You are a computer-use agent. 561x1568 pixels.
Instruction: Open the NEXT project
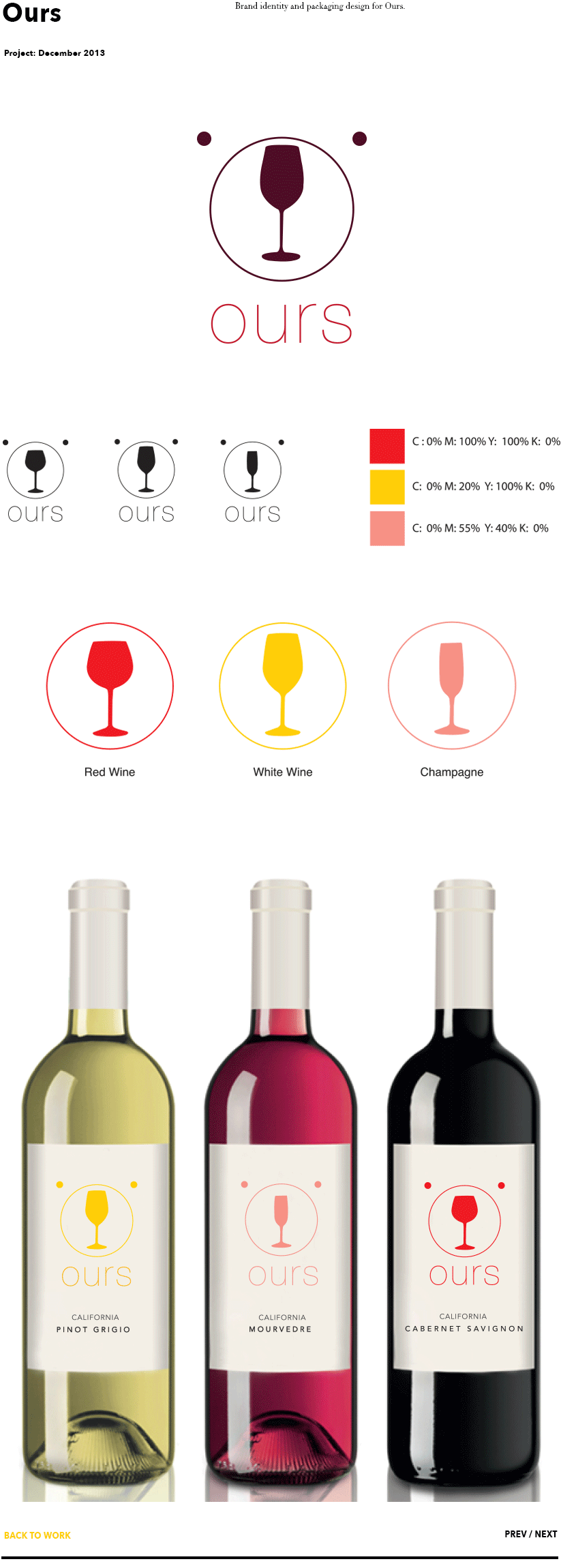[x=546, y=1534]
